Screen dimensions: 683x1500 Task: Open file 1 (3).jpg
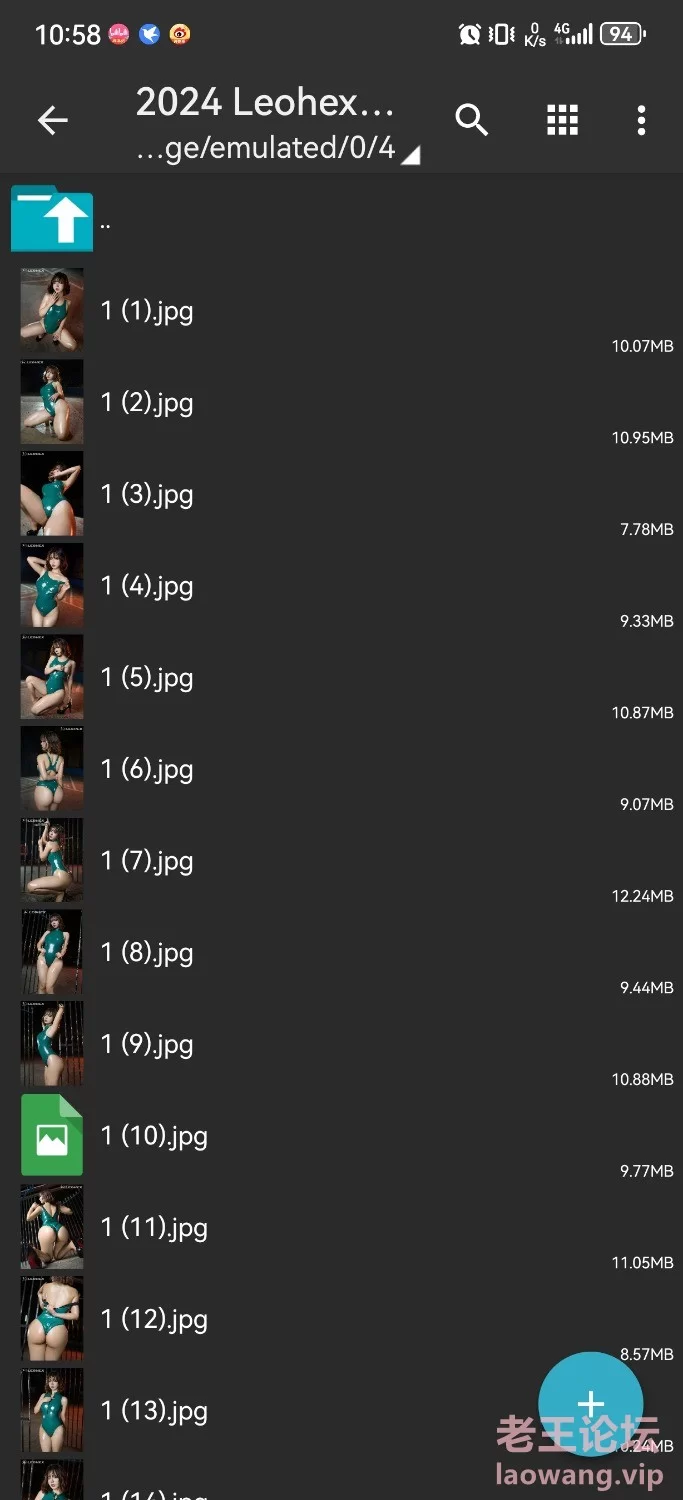click(147, 495)
